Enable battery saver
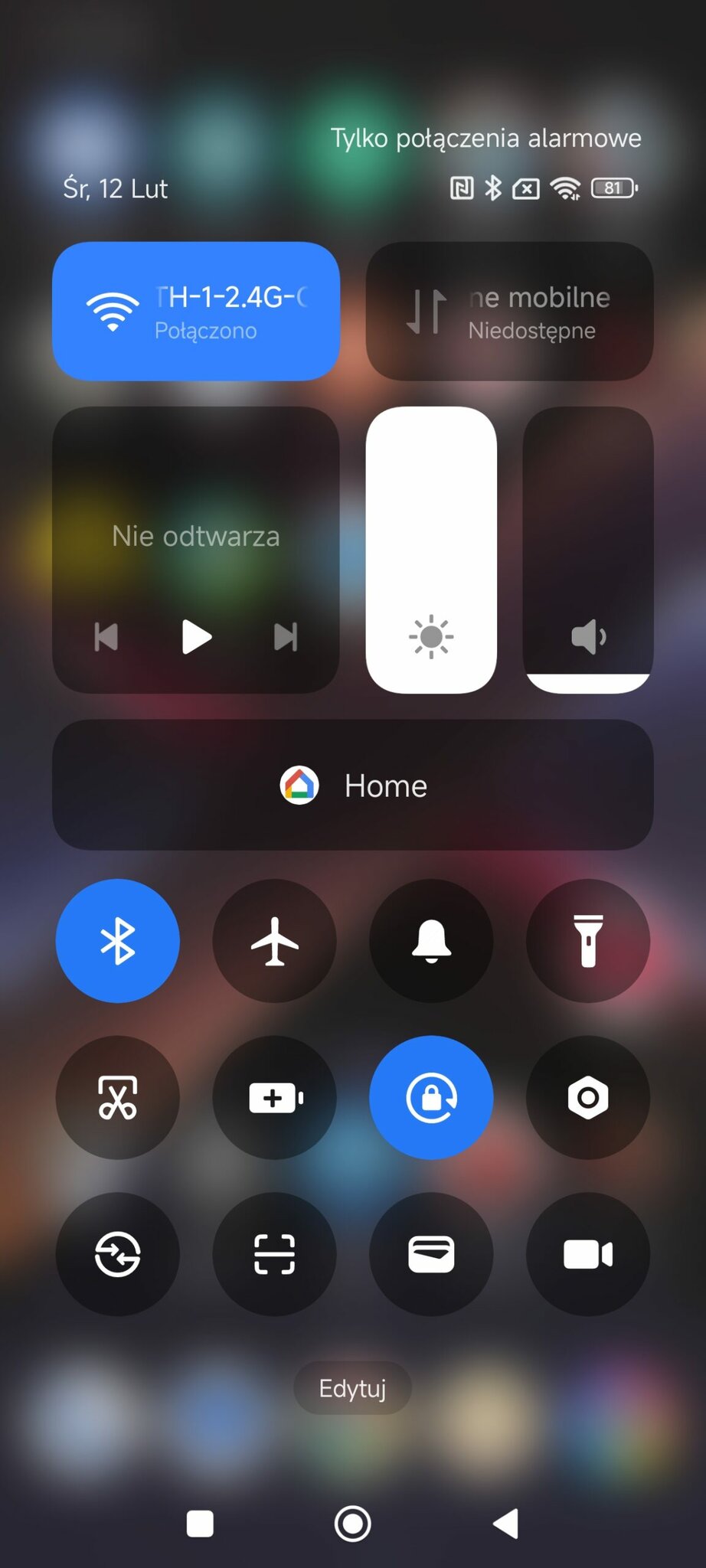 [x=274, y=1097]
